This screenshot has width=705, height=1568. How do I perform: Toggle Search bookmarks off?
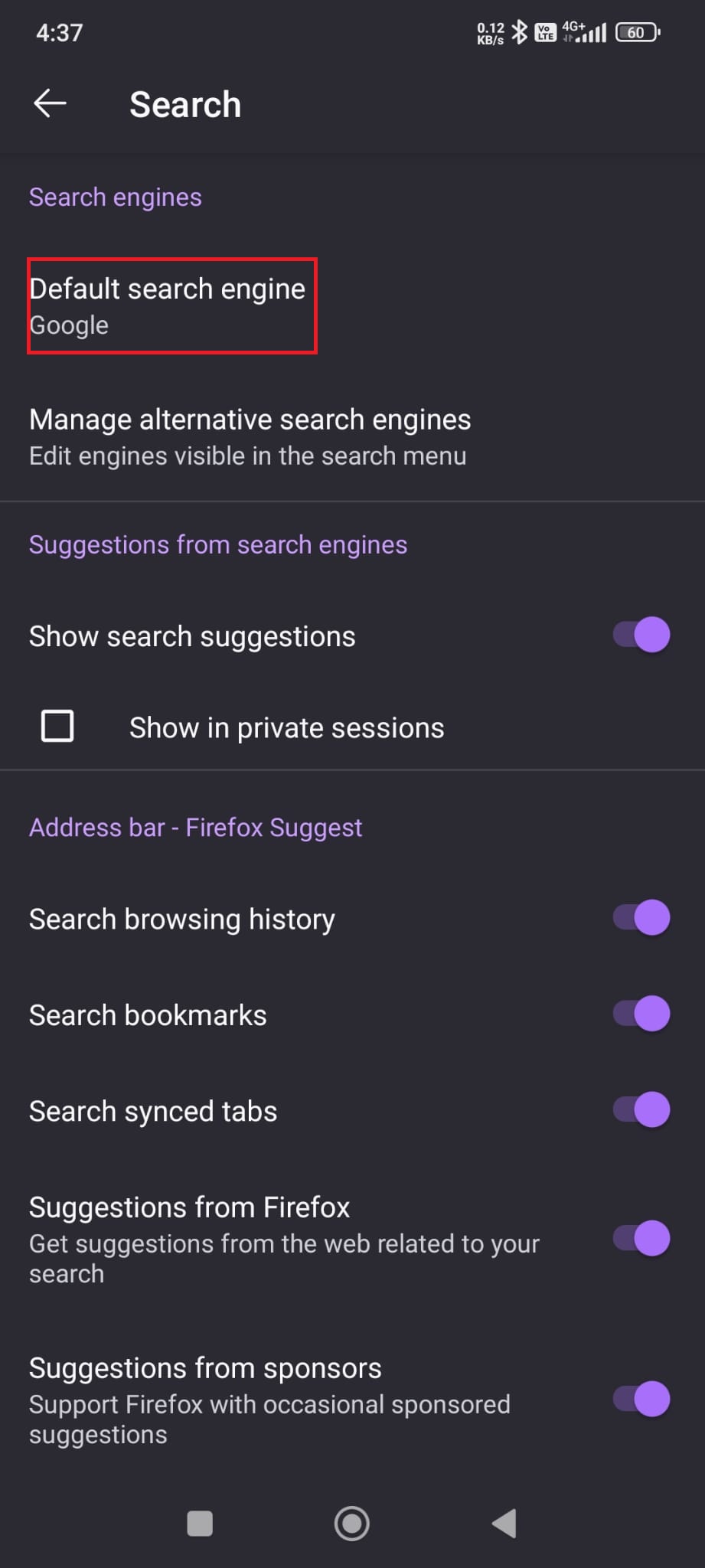point(641,1014)
